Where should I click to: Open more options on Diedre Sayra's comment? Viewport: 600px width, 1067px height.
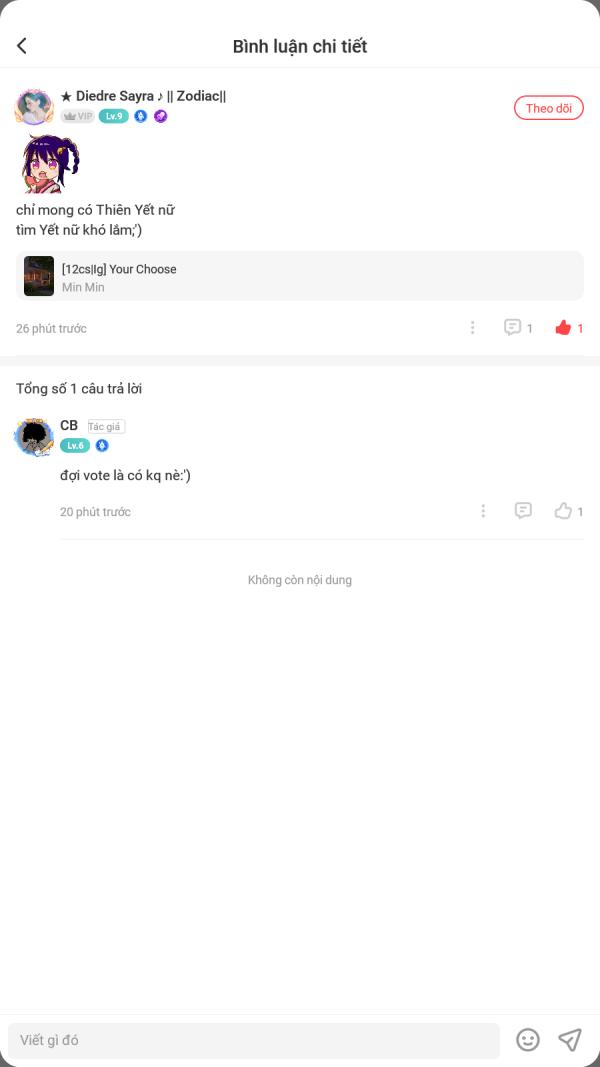click(x=473, y=328)
